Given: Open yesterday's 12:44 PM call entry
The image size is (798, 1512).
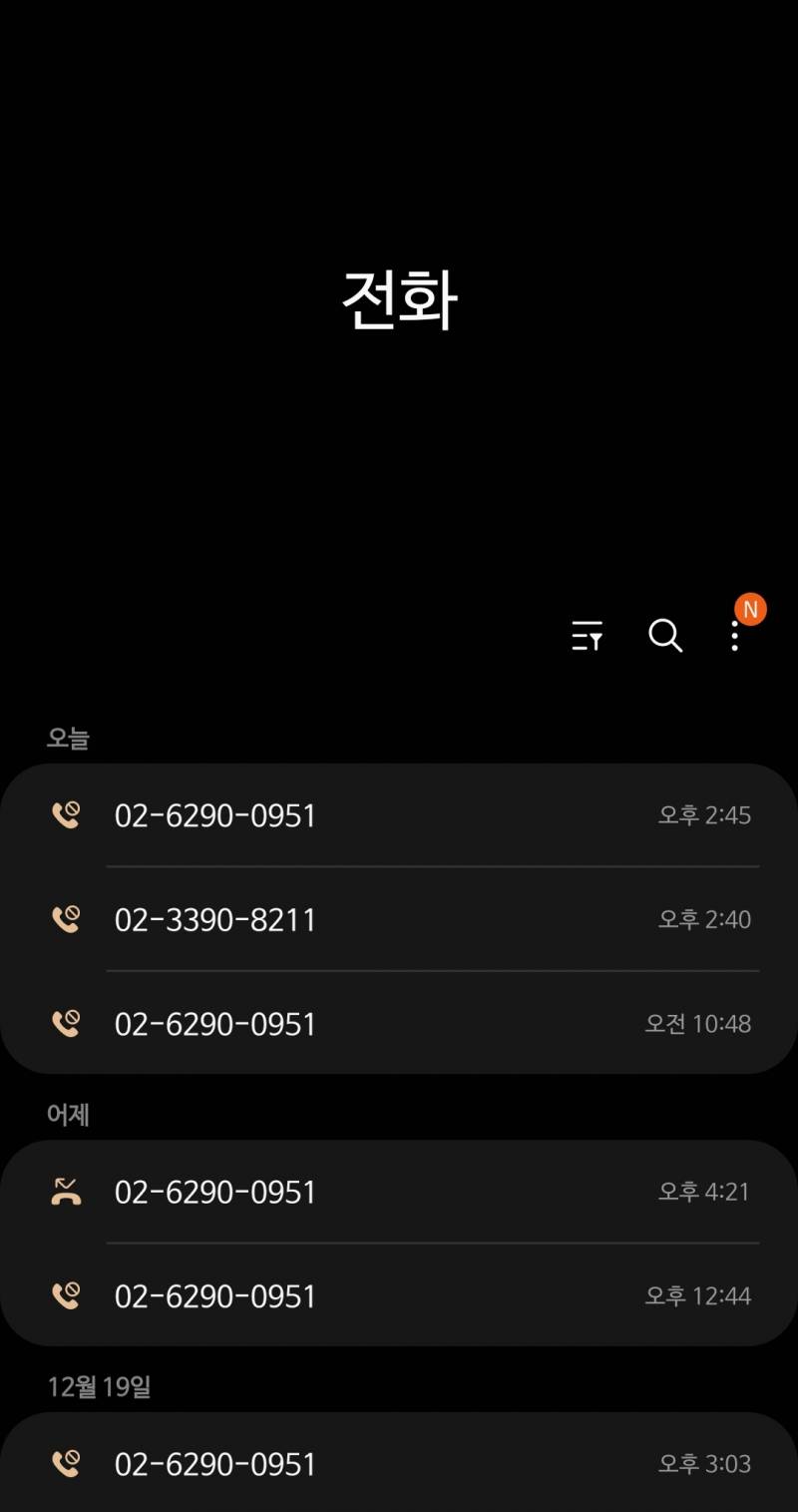Looking at the screenshot, I should click(x=399, y=1296).
